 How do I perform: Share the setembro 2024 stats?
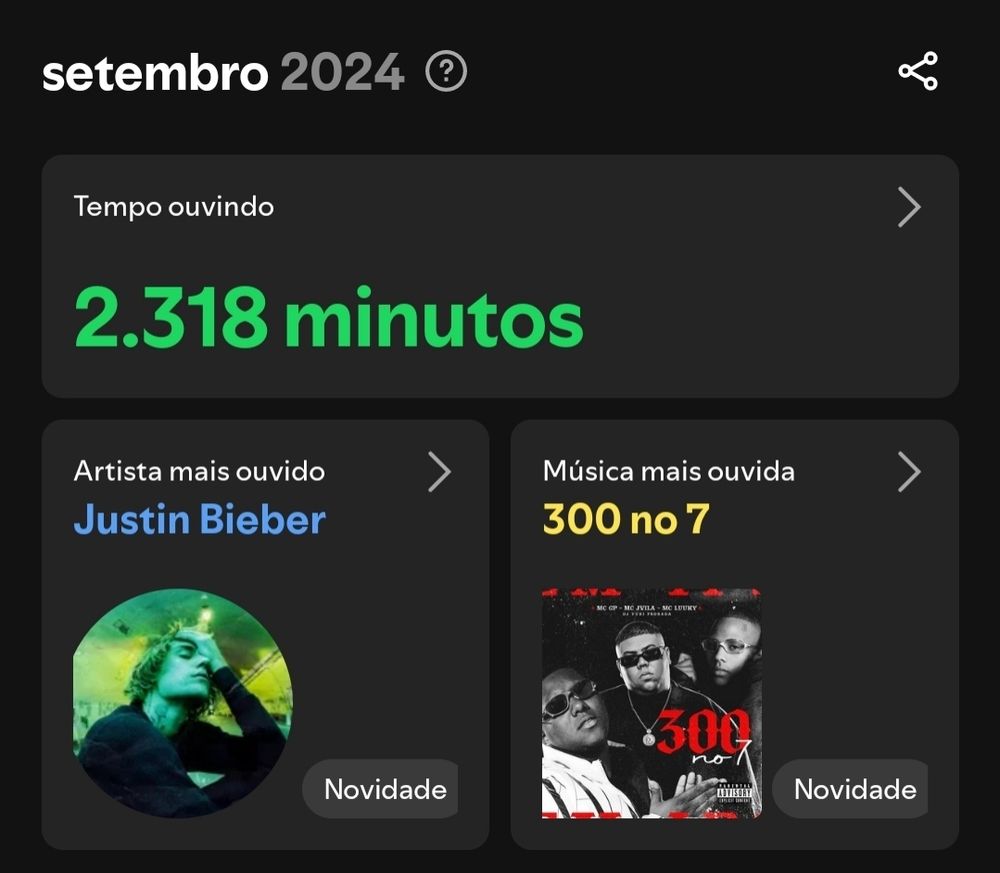click(917, 72)
